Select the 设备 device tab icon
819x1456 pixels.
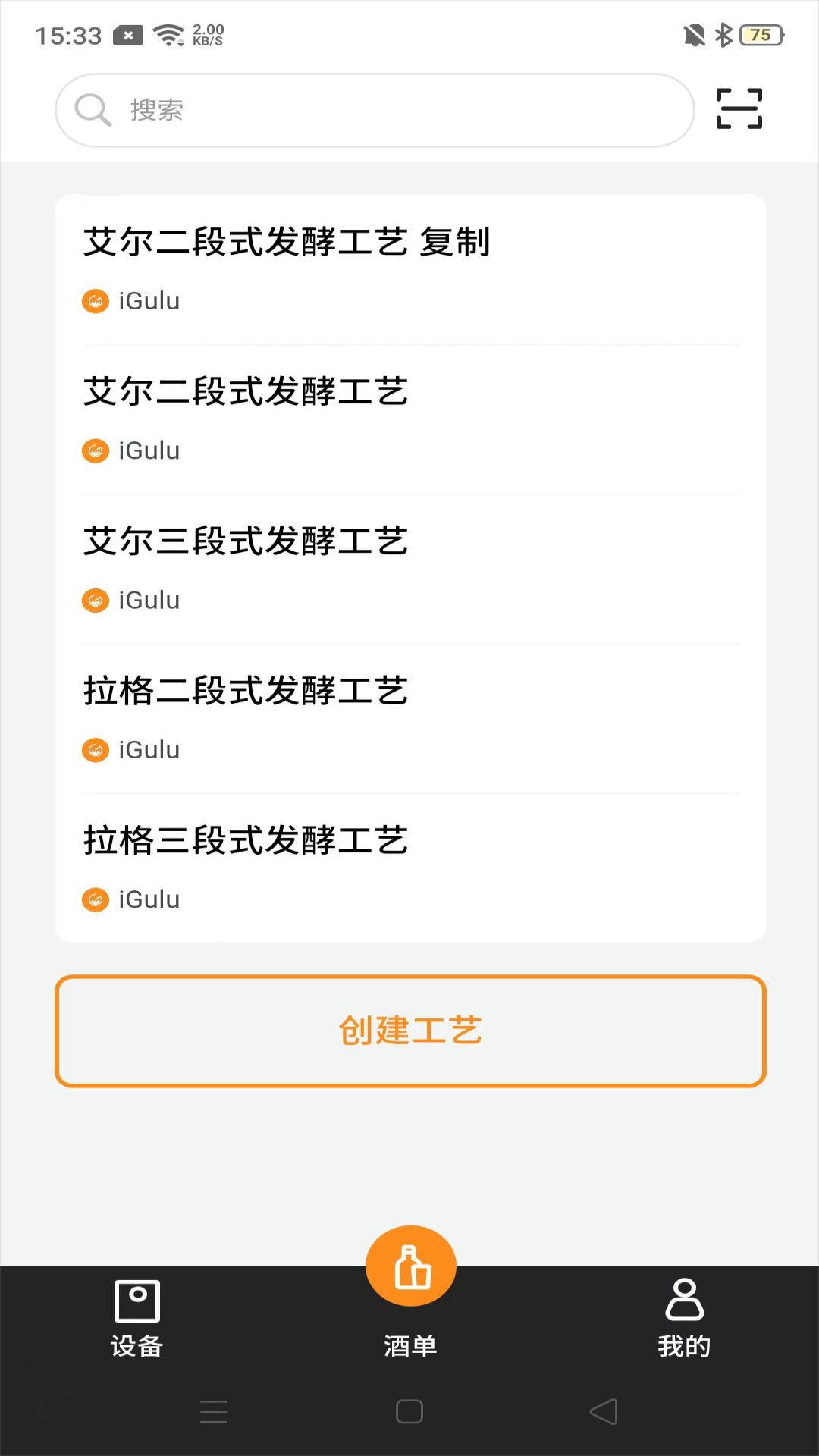click(136, 1300)
